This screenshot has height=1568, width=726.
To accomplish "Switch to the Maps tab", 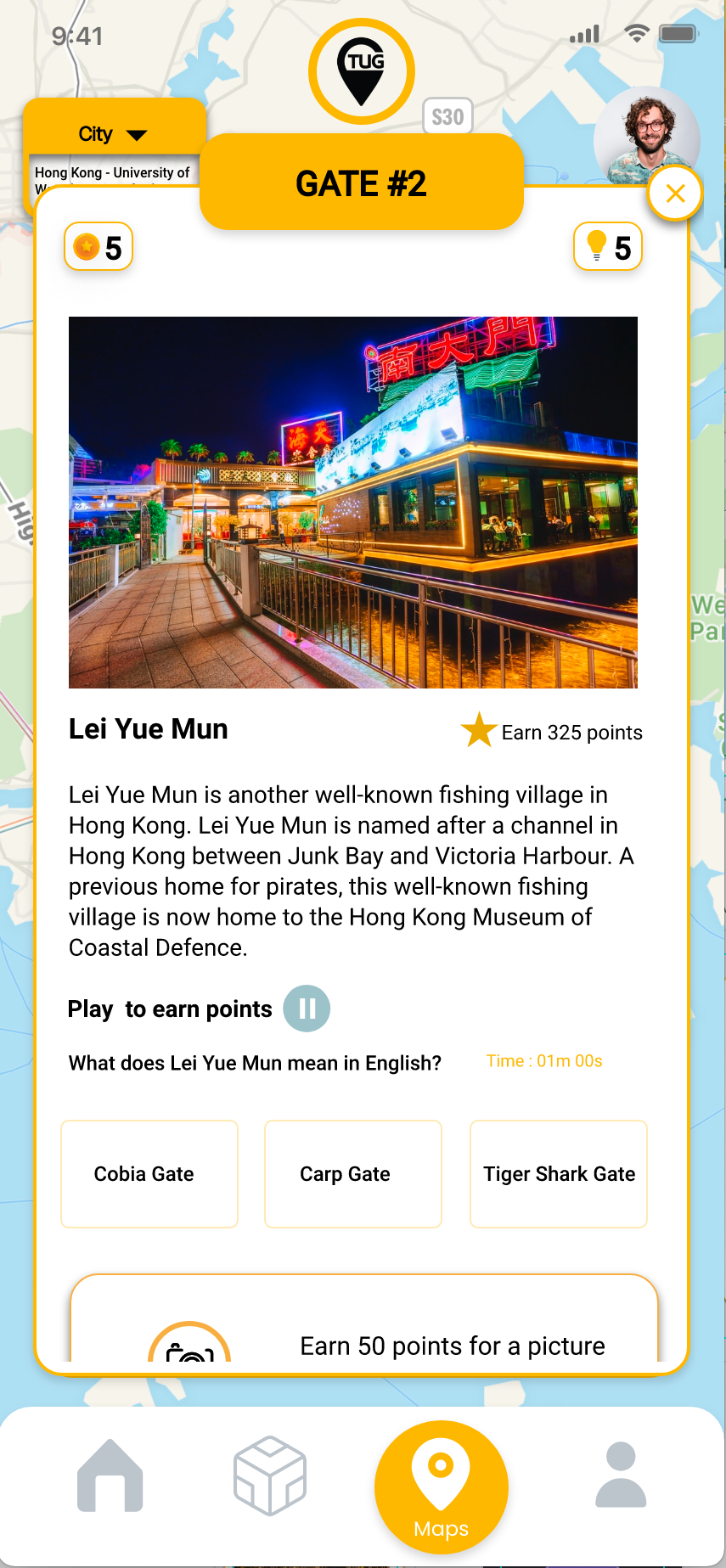I will tap(442, 1487).
